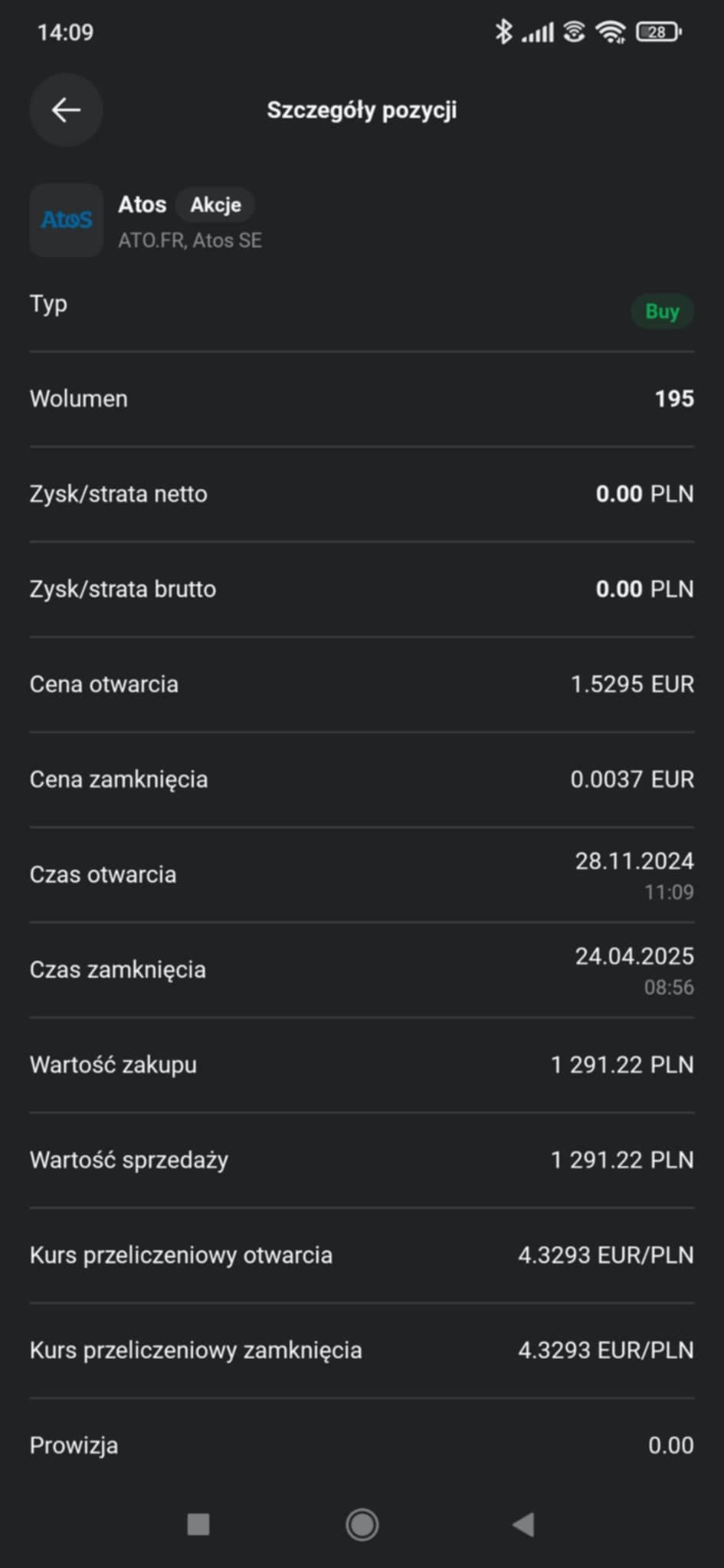
Task: Tap the Akcje label badge
Action: coord(215,204)
